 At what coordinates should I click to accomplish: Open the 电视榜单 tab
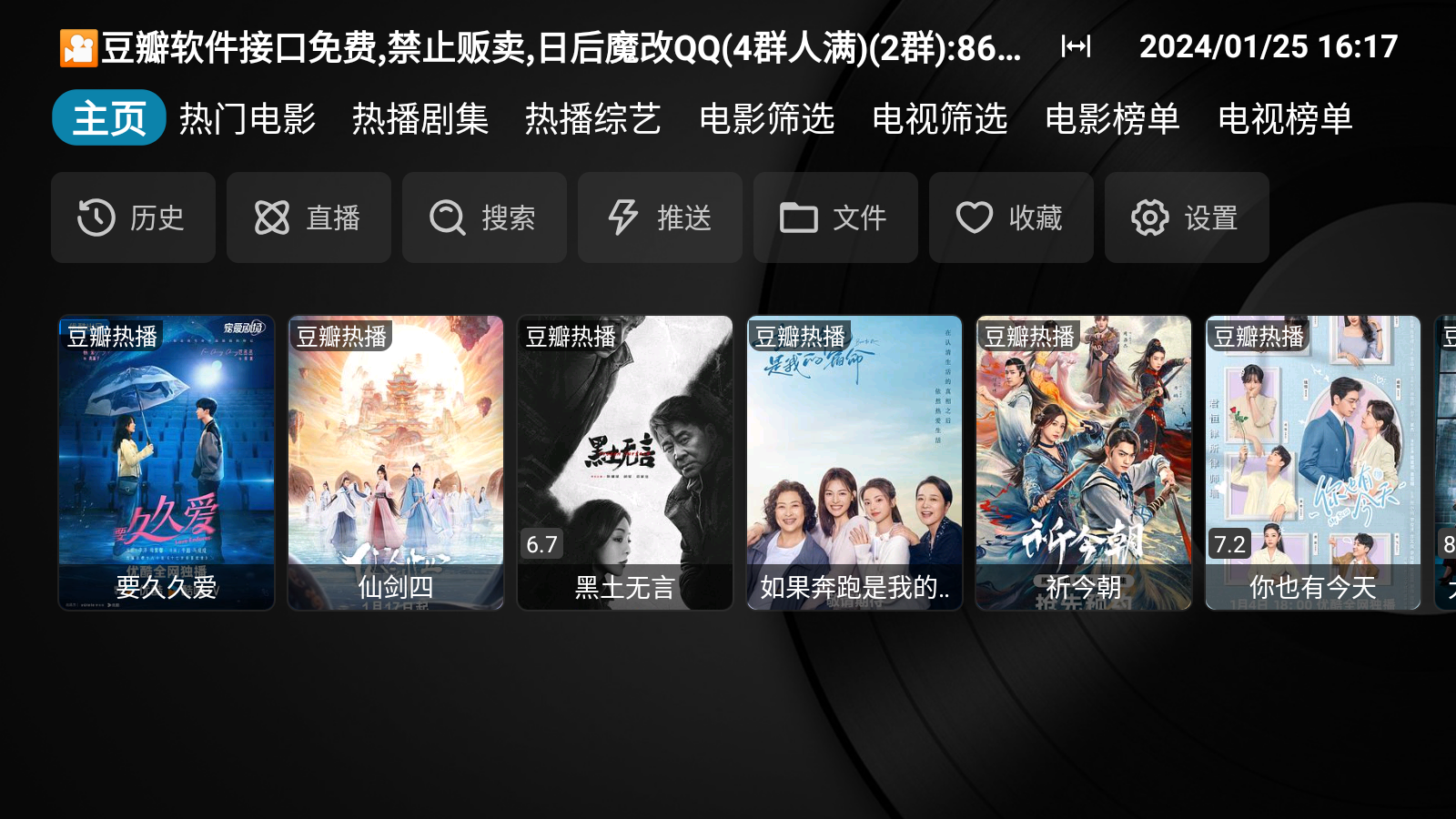(1285, 118)
